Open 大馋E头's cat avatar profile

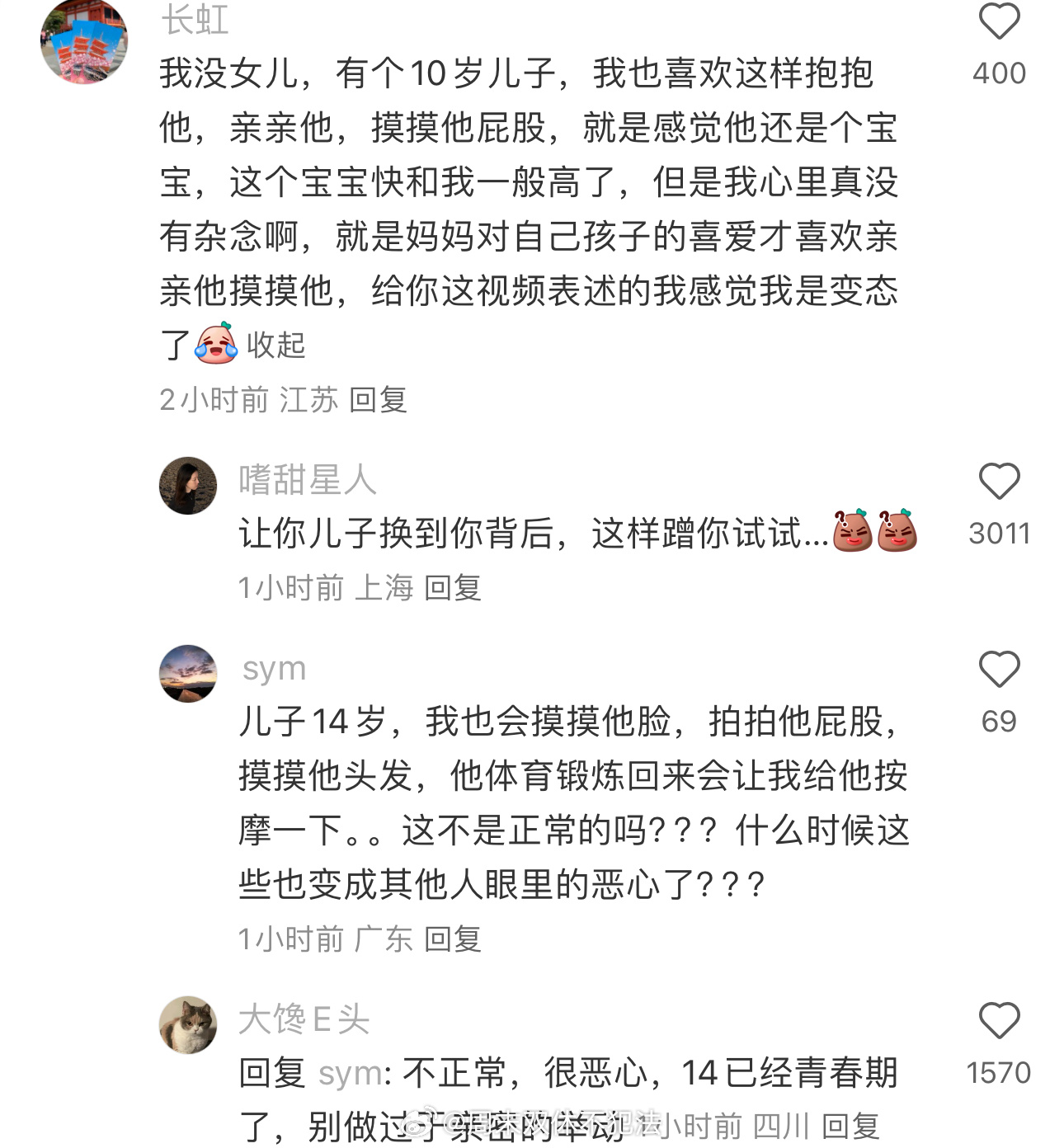click(x=188, y=1025)
